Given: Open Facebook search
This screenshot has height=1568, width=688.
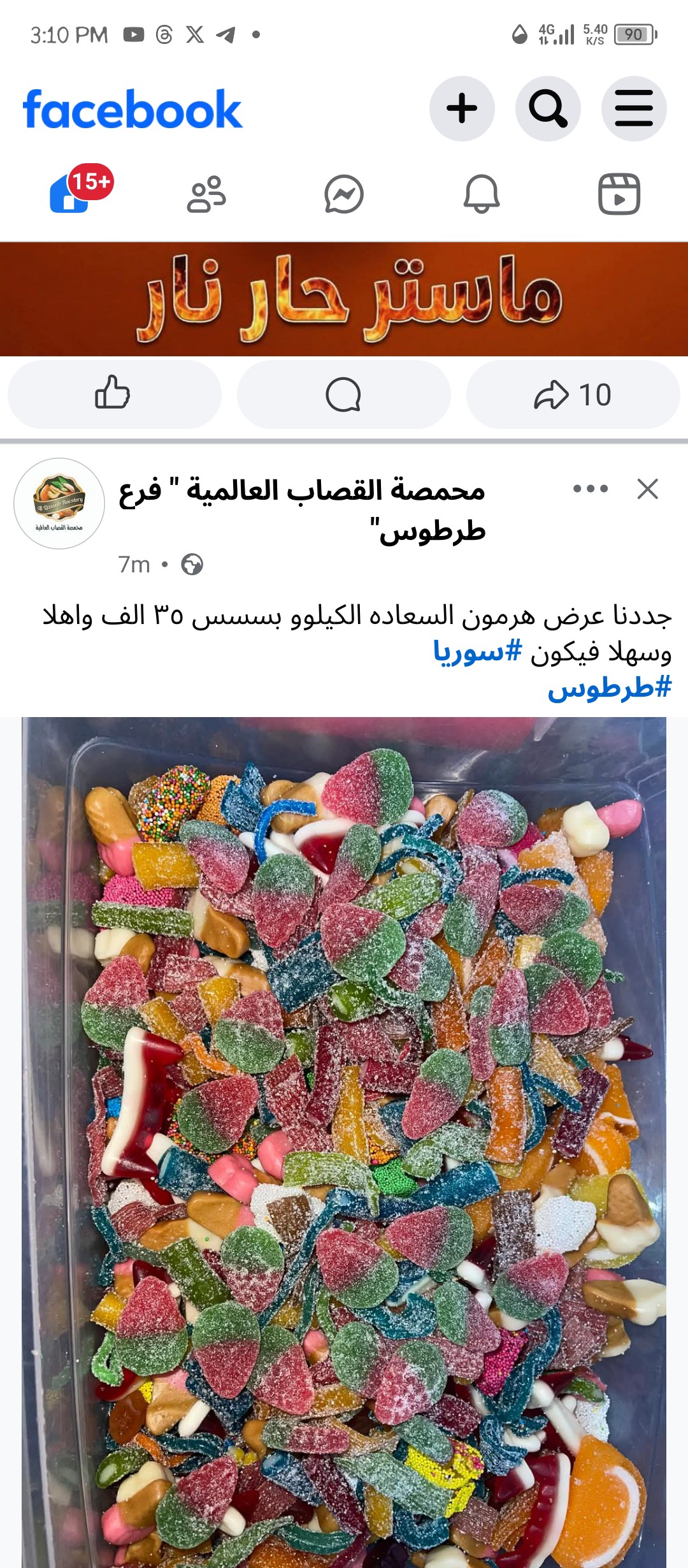Looking at the screenshot, I should (549, 108).
